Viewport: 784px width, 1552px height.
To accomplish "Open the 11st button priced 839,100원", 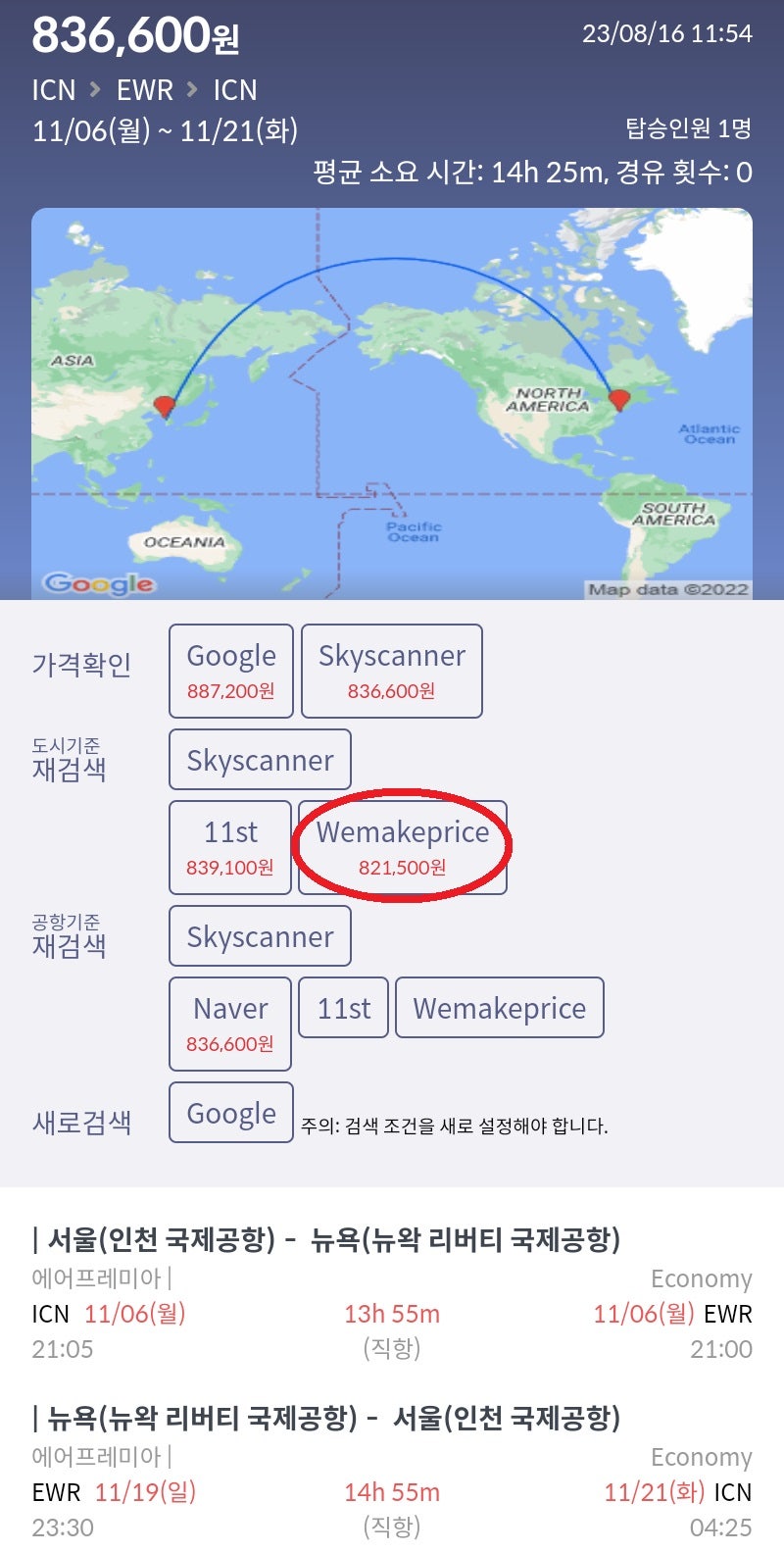I will click(x=230, y=848).
